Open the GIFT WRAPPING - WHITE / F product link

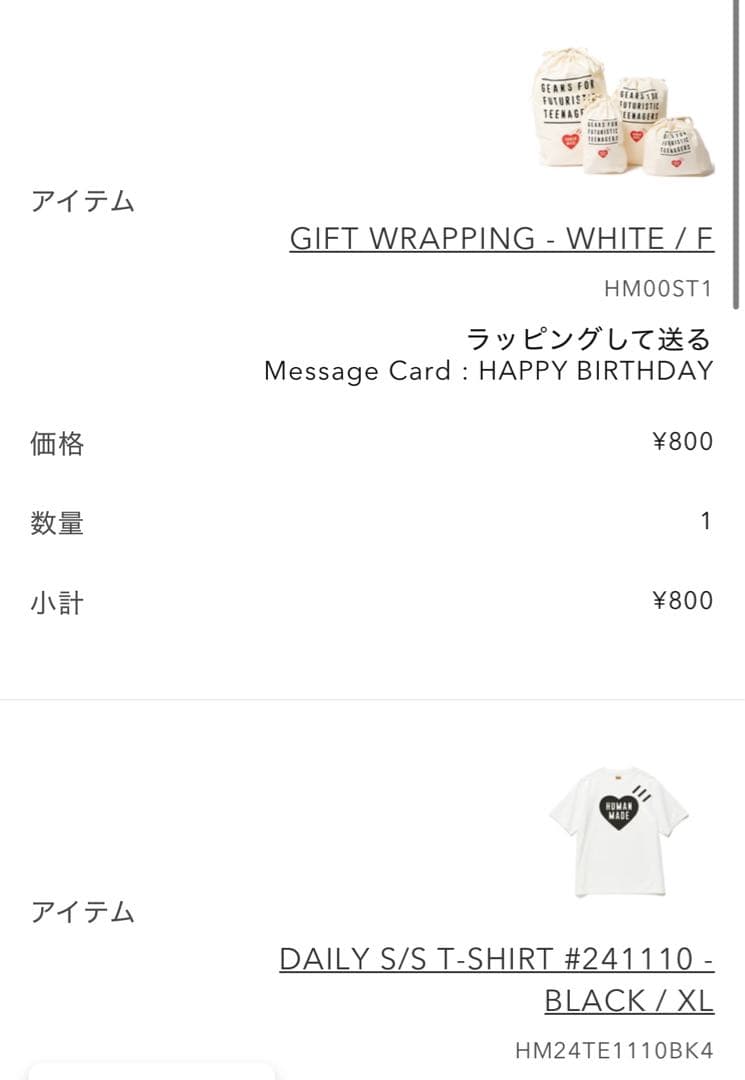coord(502,238)
